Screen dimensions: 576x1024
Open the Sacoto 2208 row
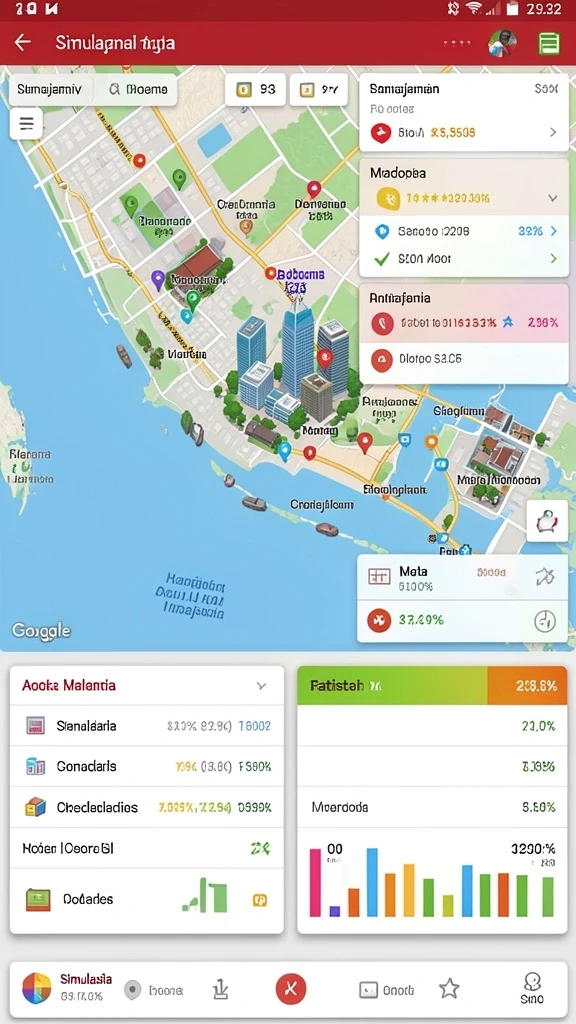[x=464, y=231]
